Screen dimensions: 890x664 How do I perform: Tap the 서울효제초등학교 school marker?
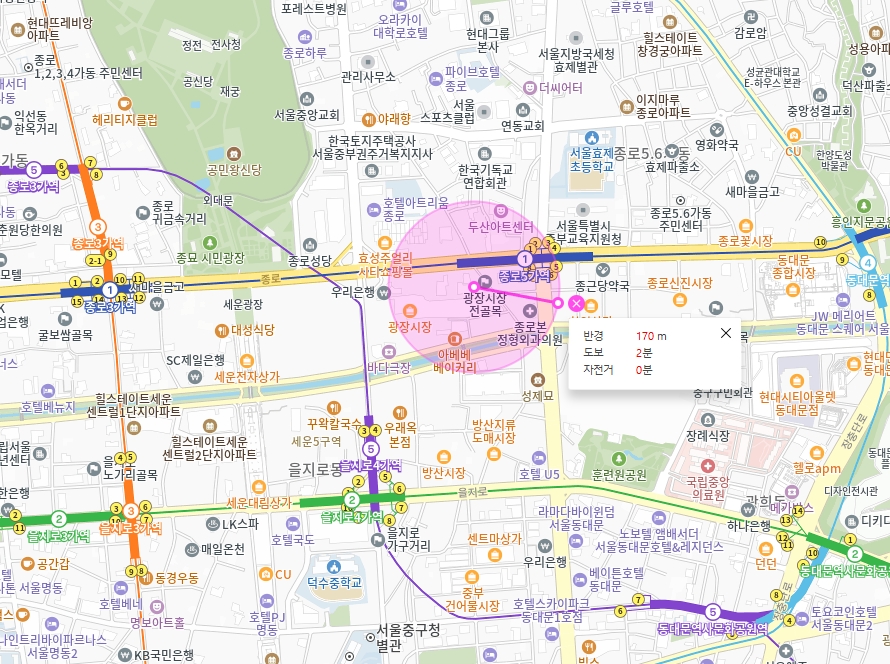point(591,137)
